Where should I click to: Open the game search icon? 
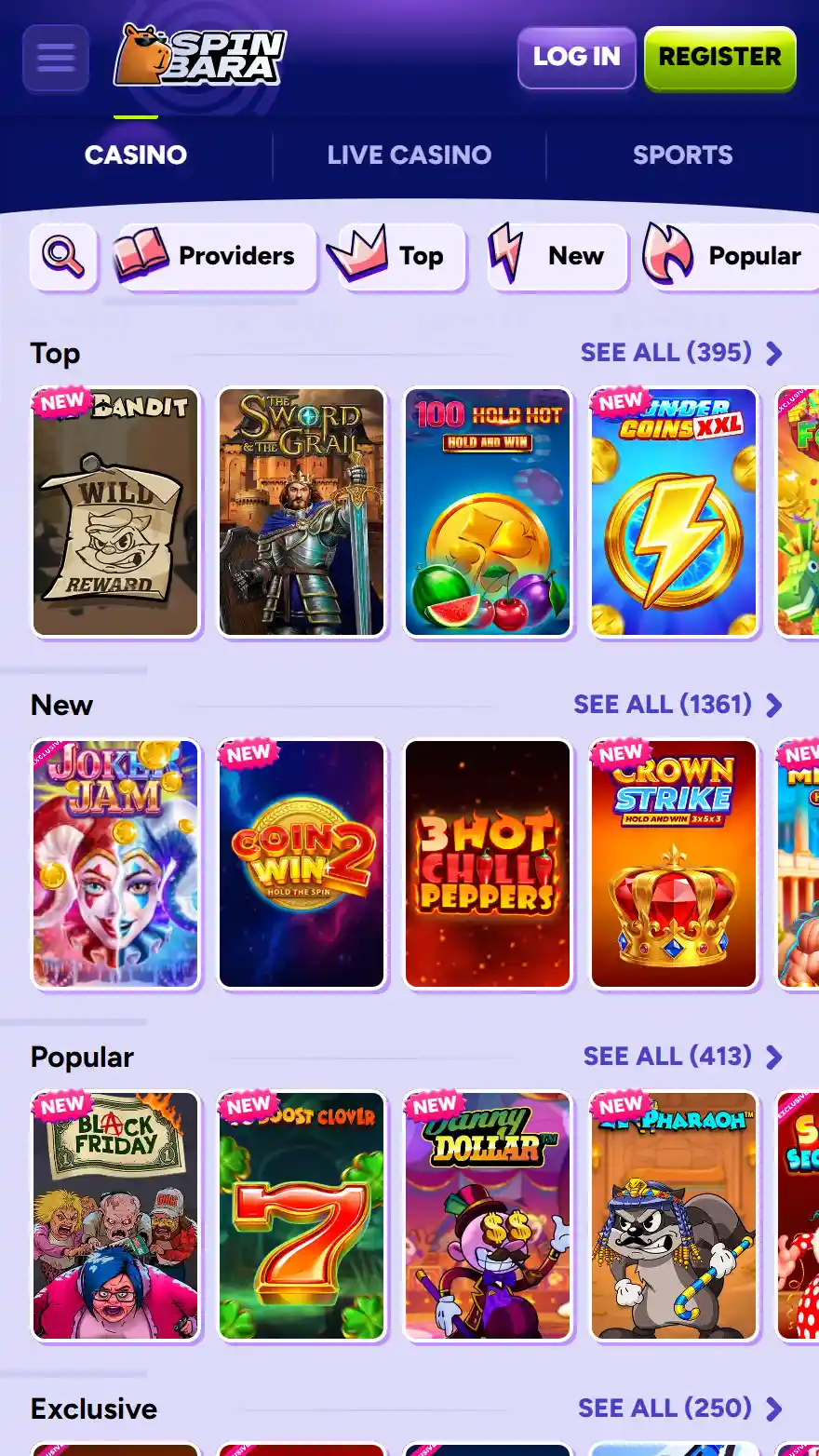point(63,256)
